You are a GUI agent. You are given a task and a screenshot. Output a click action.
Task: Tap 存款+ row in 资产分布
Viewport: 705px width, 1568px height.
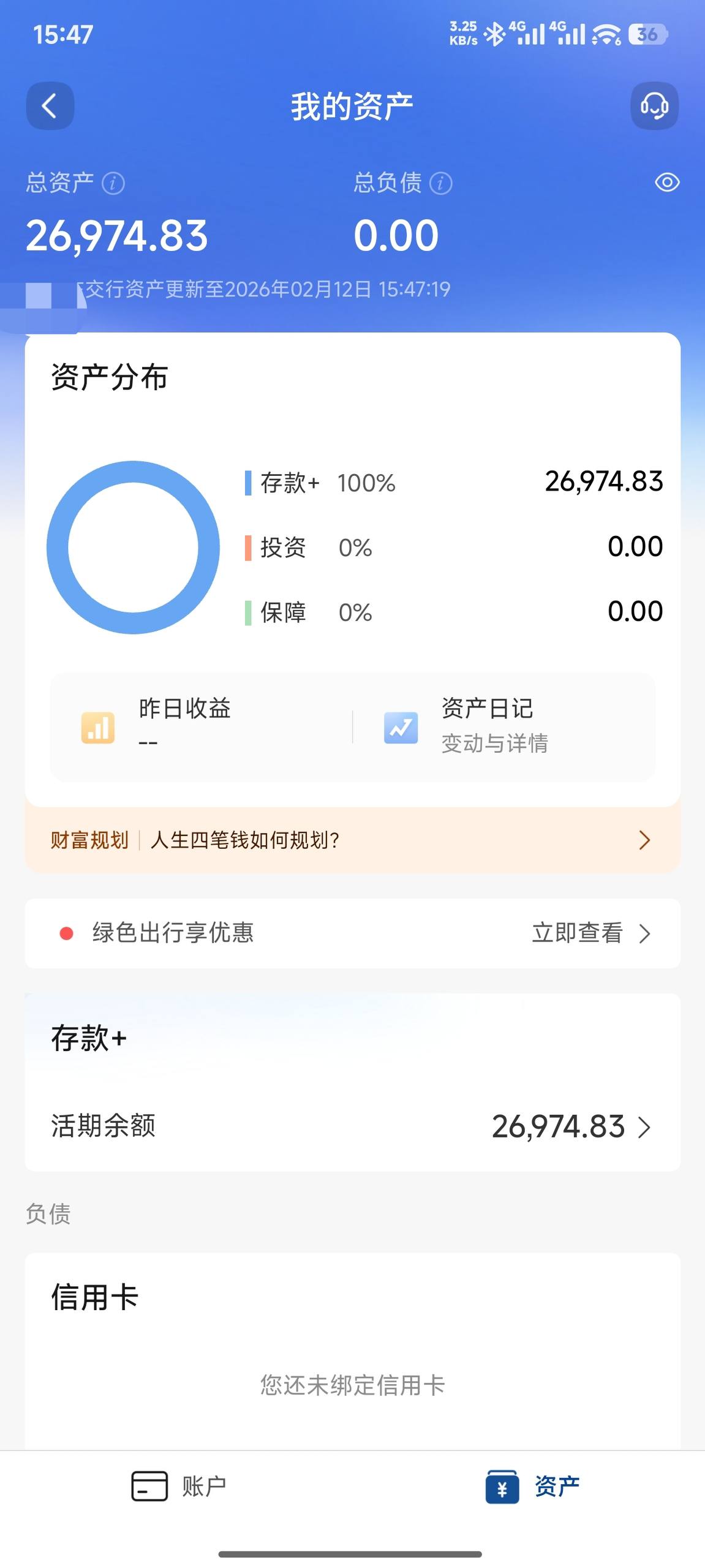tap(453, 483)
